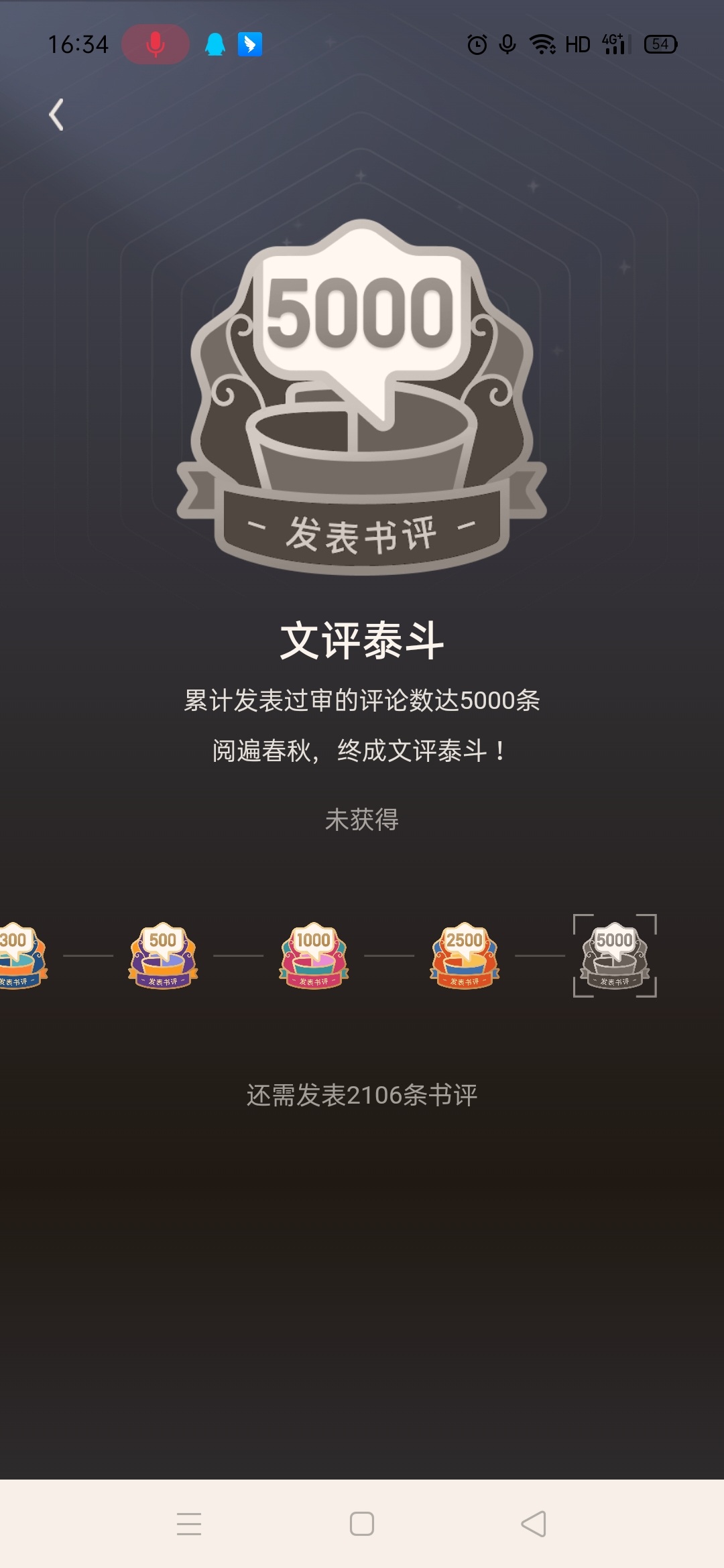The image size is (724, 1568).
Task: Go back using the top-left arrow
Action: 56,115
